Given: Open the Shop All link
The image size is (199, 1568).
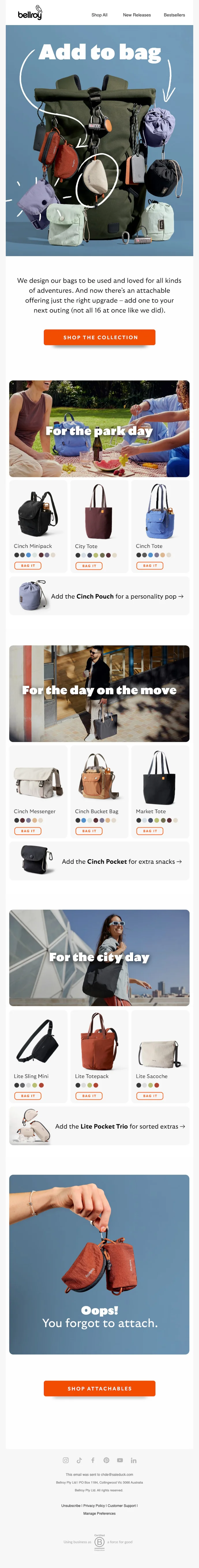Looking at the screenshot, I should (99, 15).
